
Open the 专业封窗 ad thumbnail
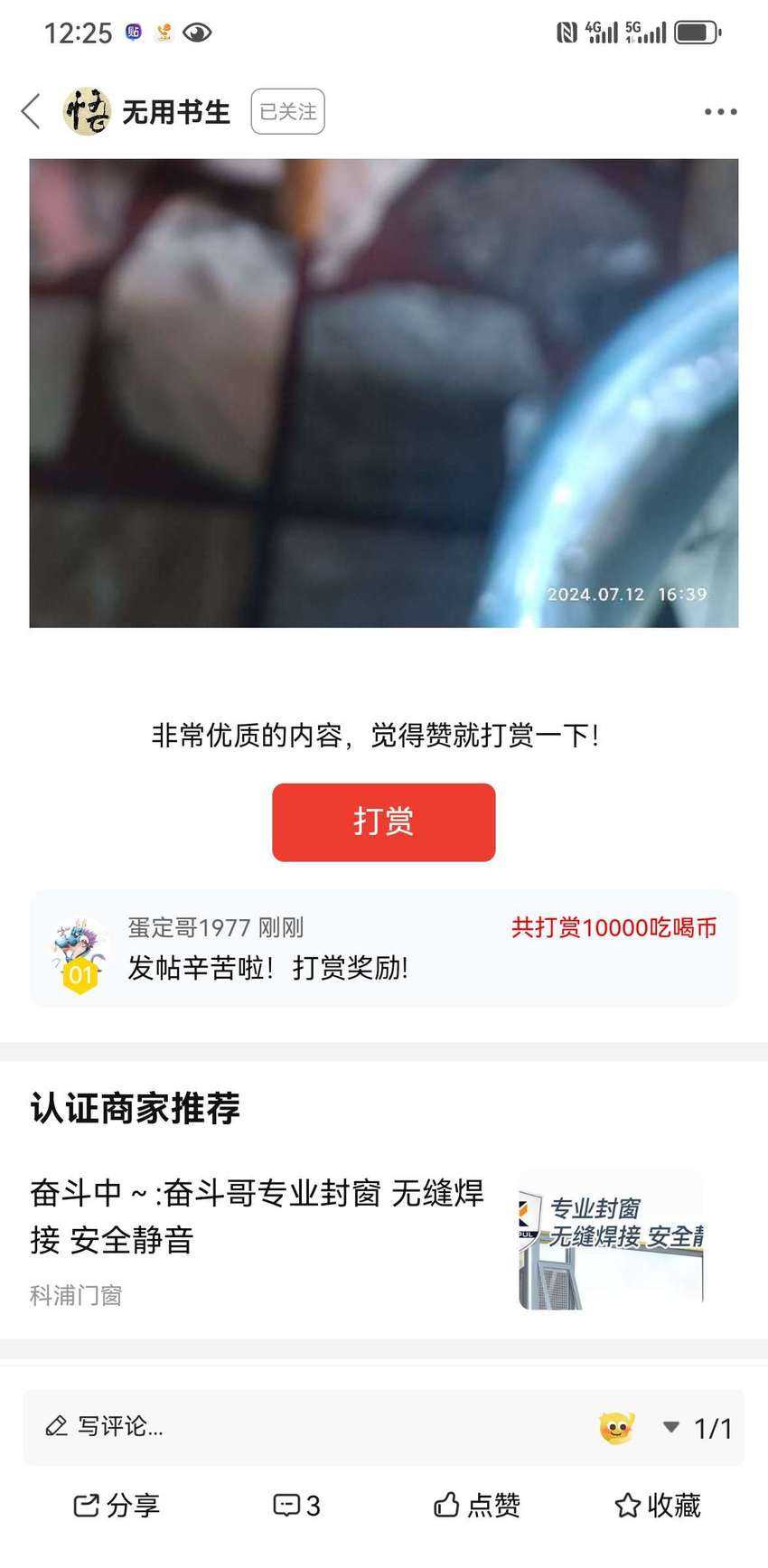click(x=611, y=1239)
